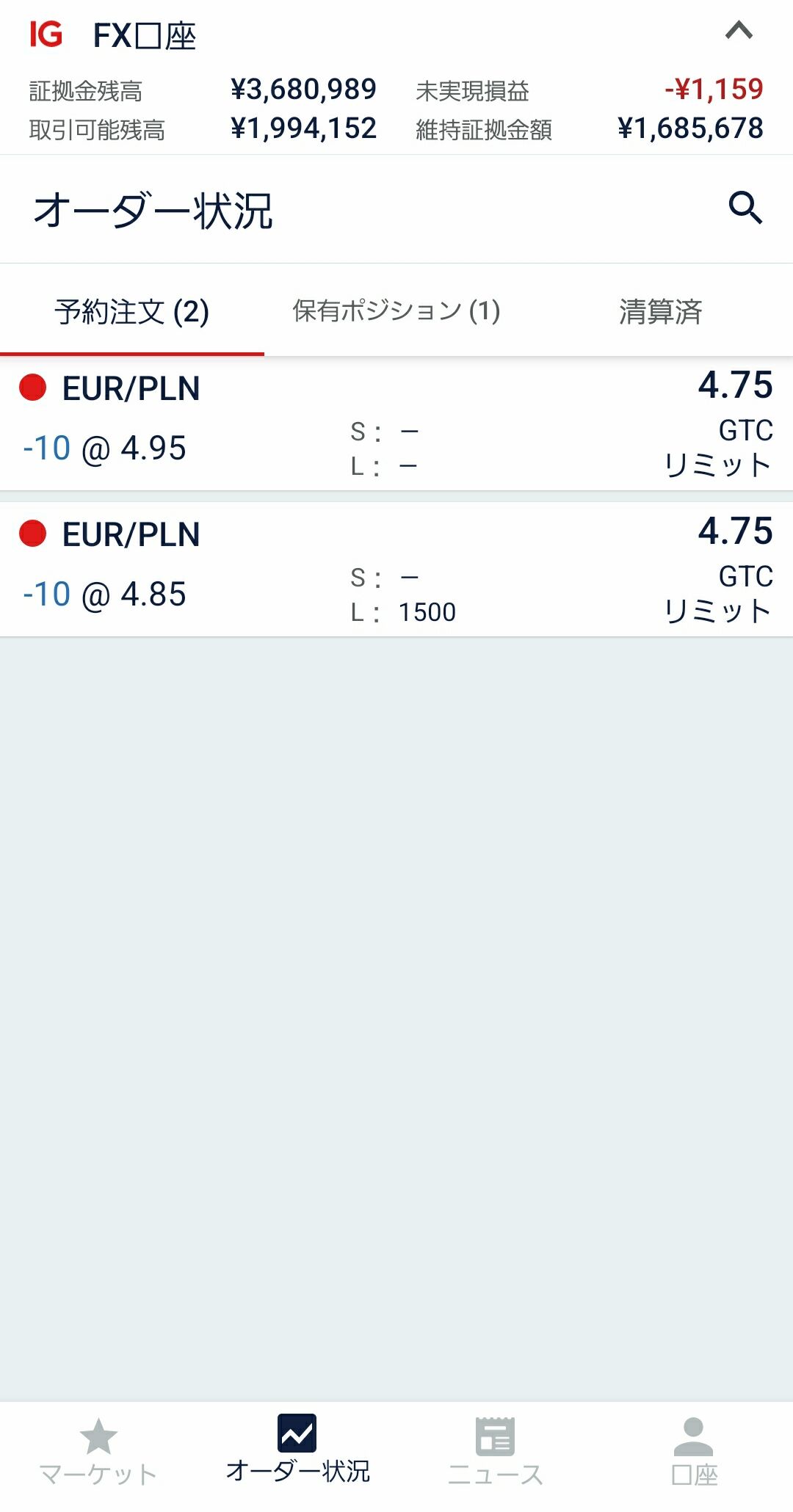
Task: Select the 予約注文 (2) tab
Action: click(132, 311)
